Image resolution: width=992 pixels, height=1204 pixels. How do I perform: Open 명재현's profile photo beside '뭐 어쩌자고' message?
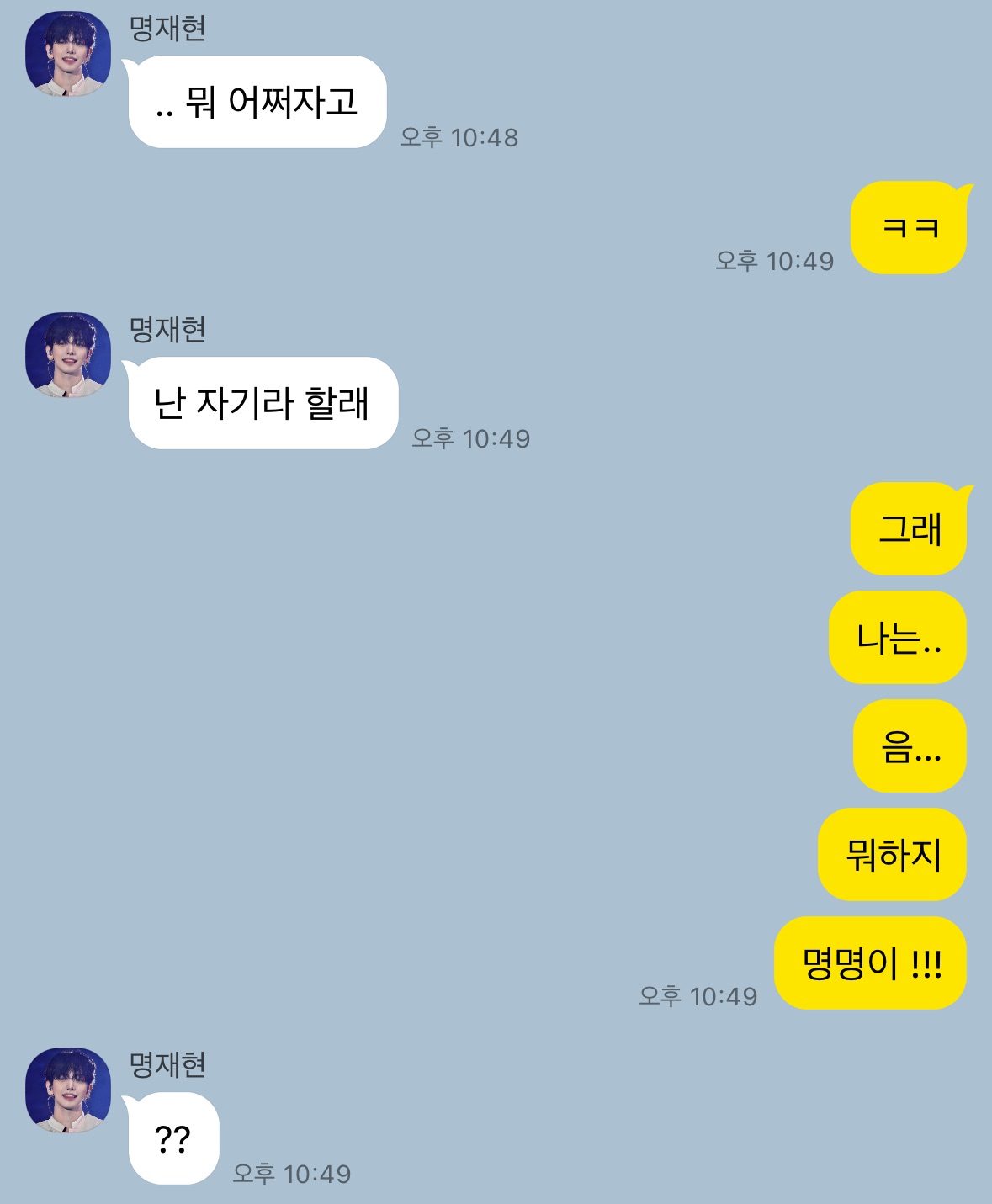click(x=68, y=54)
